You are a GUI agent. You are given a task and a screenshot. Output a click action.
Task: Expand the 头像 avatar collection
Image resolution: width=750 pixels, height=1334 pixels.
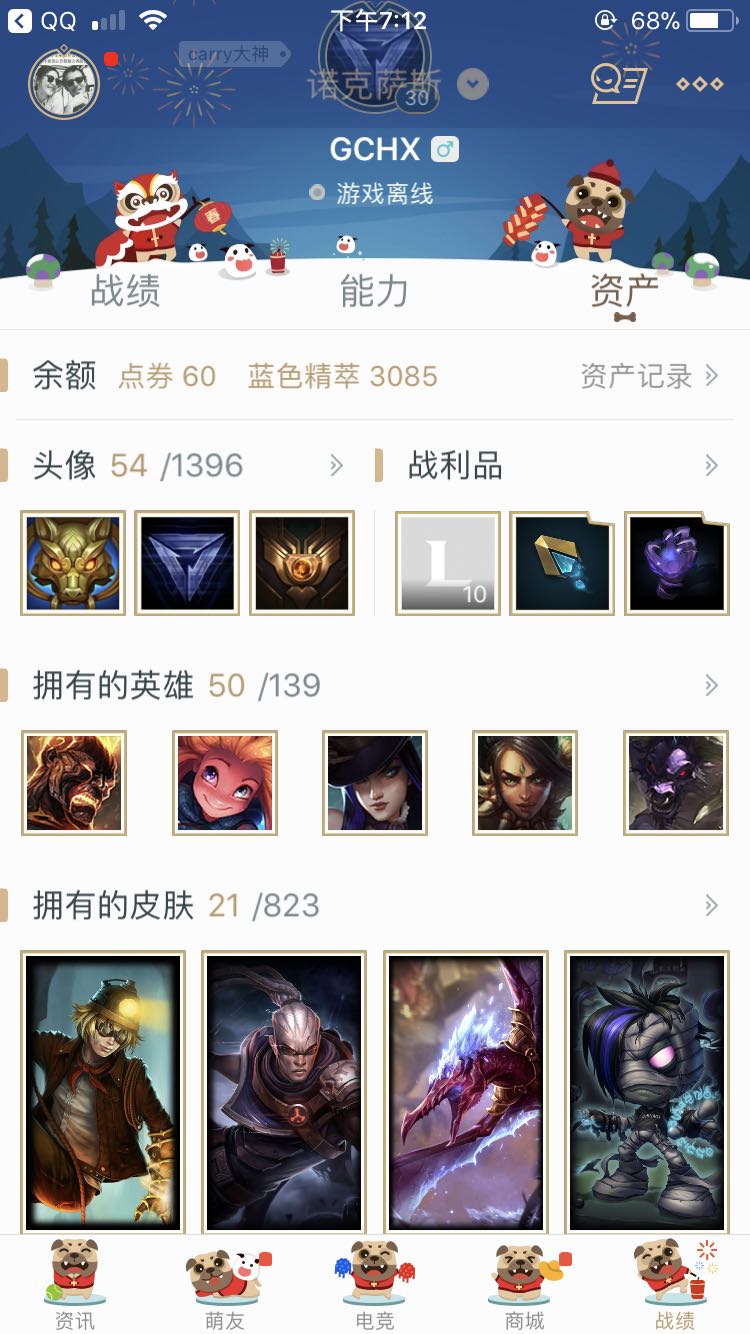click(337, 465)
